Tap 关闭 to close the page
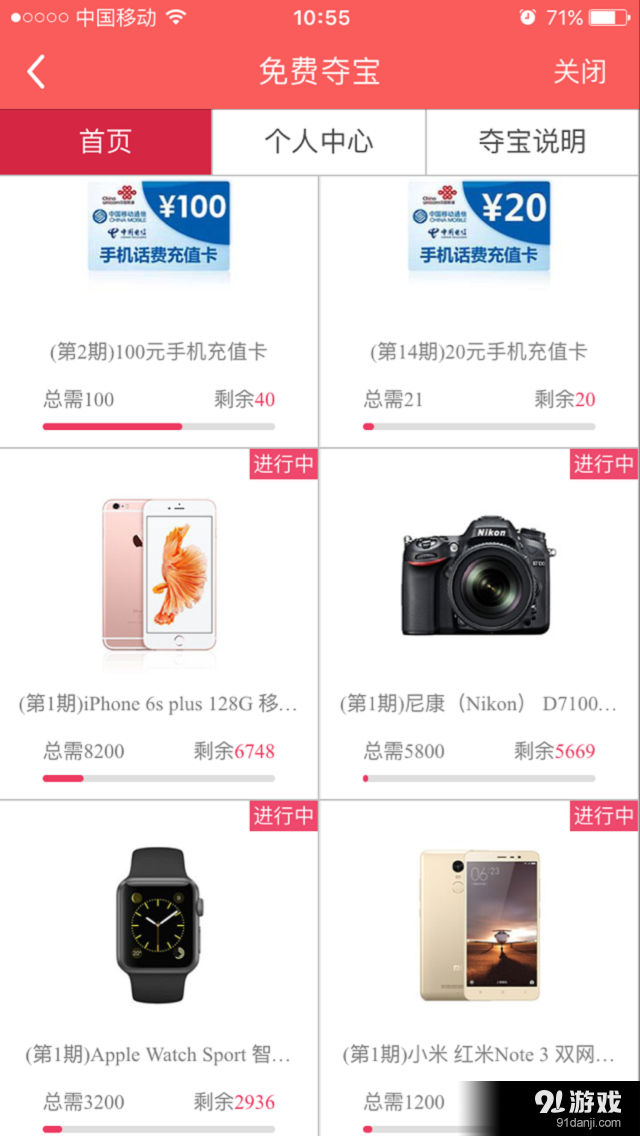The image size is (640, 1136). [x=580, y=72]
